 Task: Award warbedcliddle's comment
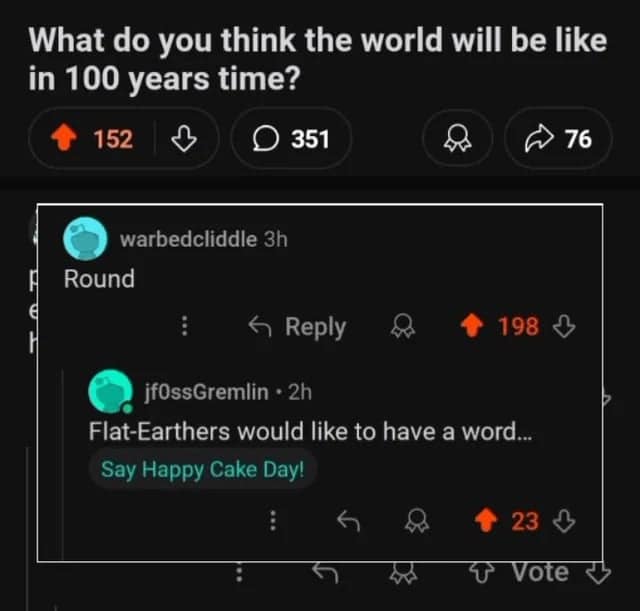click(x=402, y=327)
